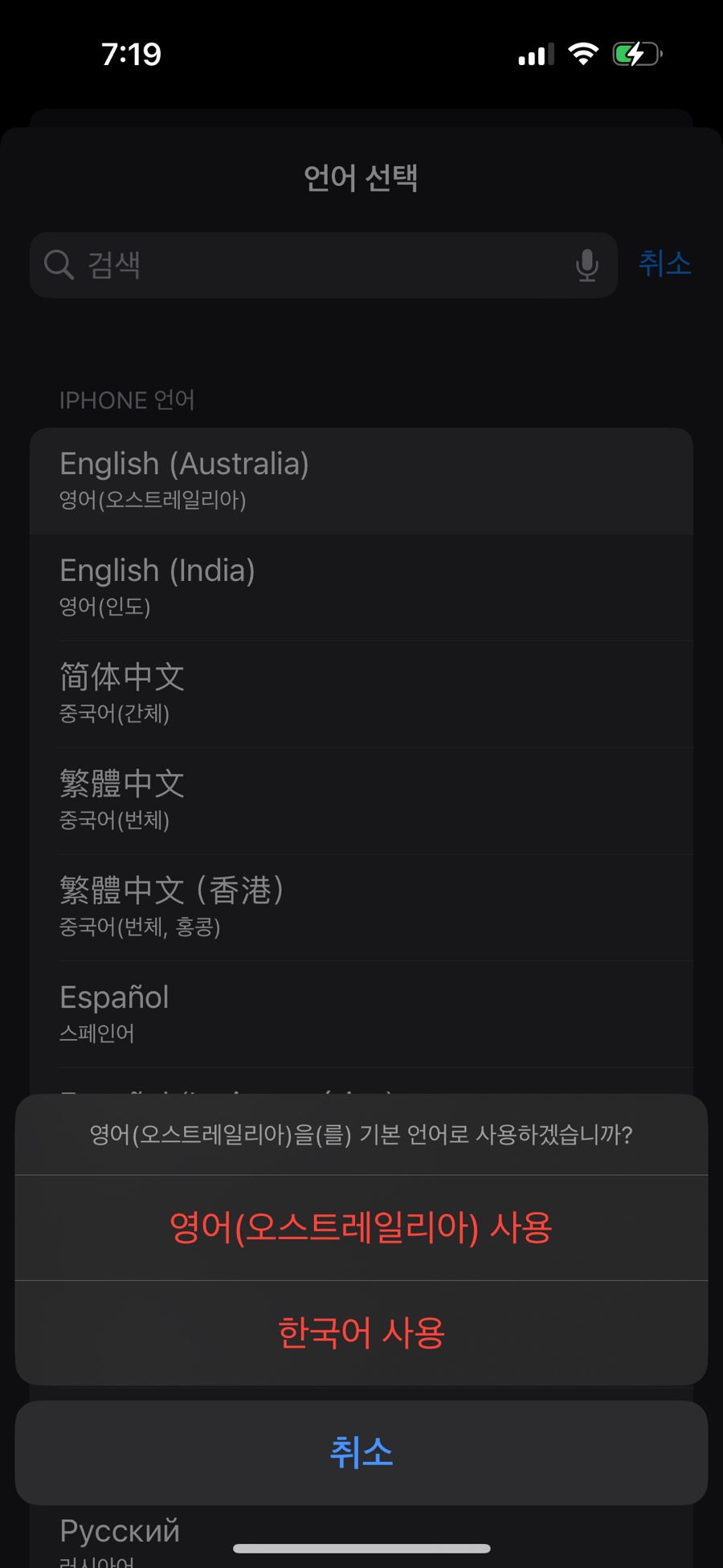This screenshot has width=723, height=1568.
Task: Choose 繁體中文 중국어(번체) row
Action: 361,800
